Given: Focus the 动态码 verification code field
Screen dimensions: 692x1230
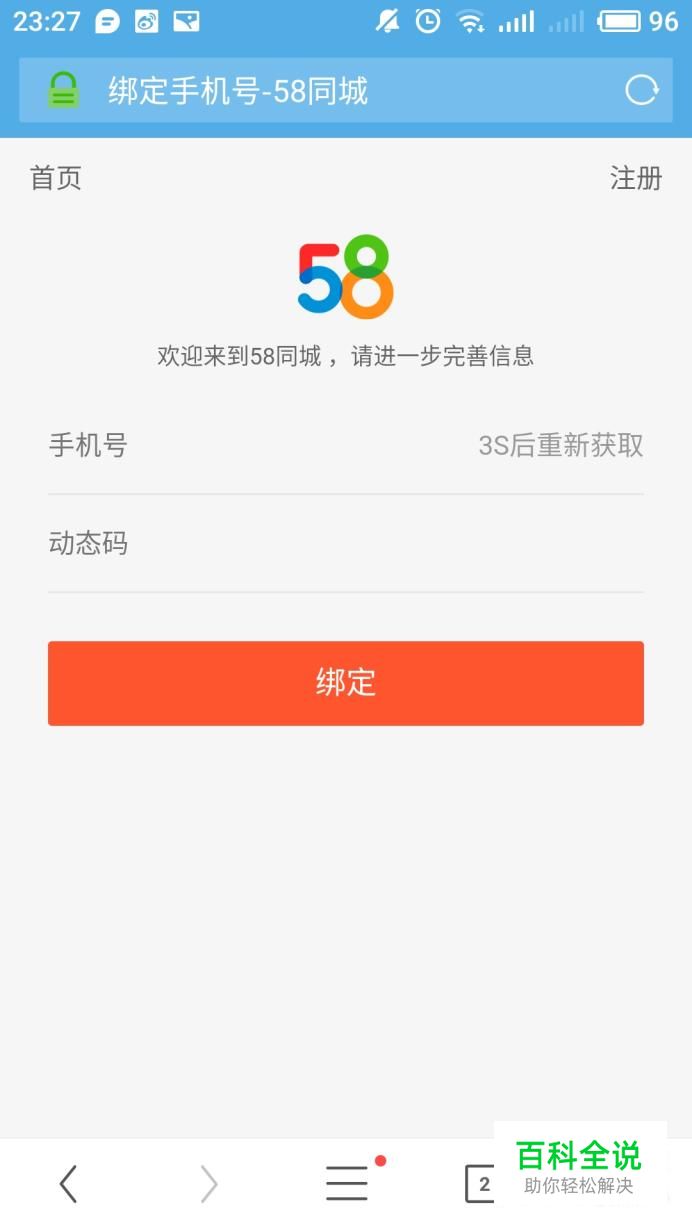Looking at the screenshot, I should [x=346, y=544].
